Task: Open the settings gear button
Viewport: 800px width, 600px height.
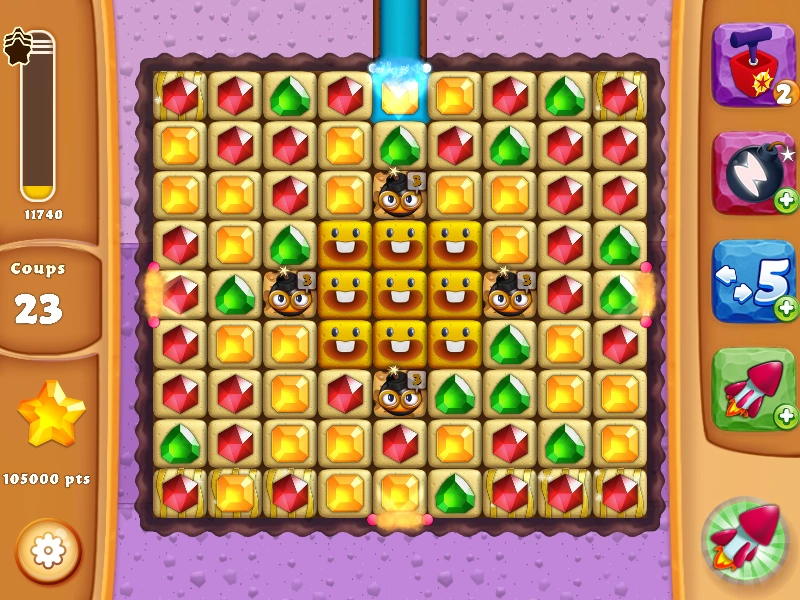Action: point(48,551)
